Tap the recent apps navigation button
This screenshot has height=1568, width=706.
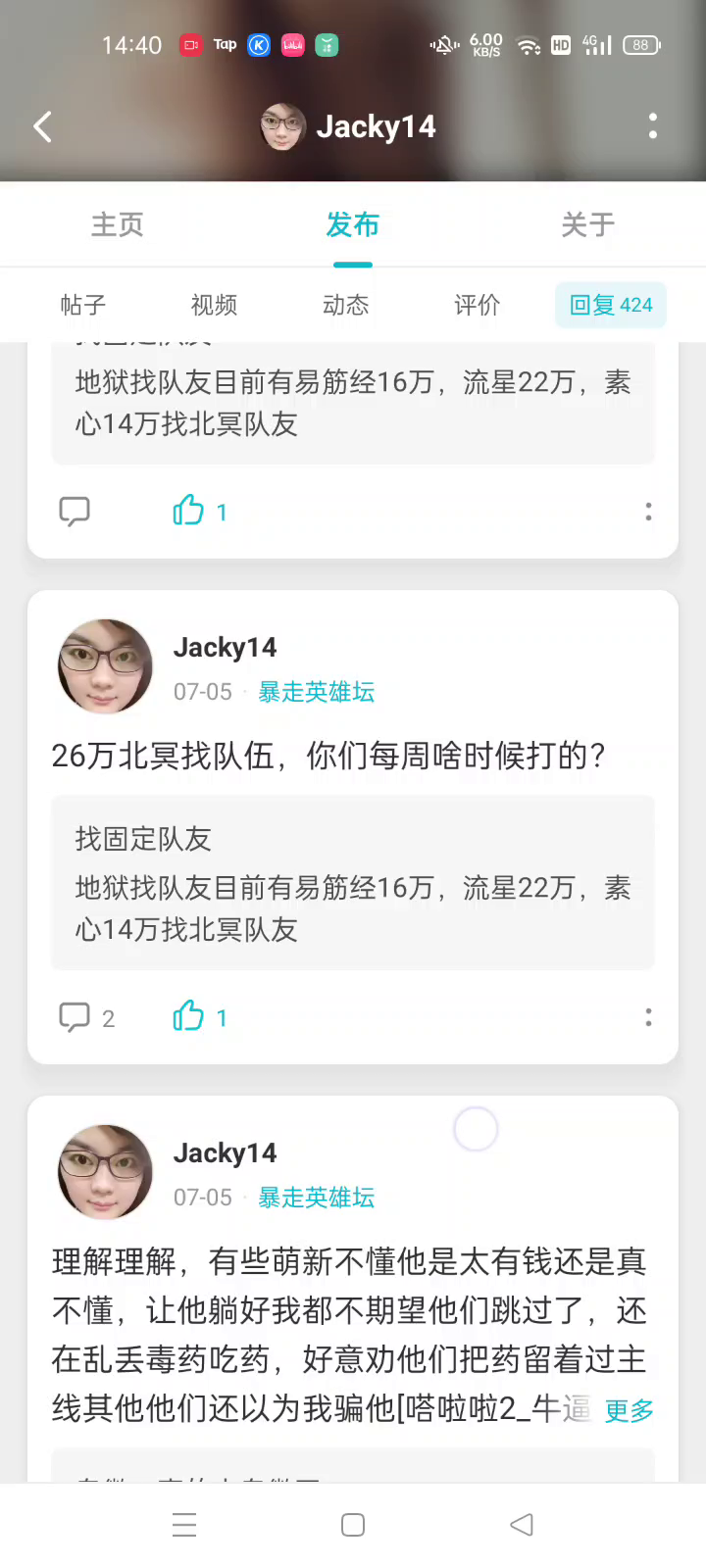[x=184, y=1525]
